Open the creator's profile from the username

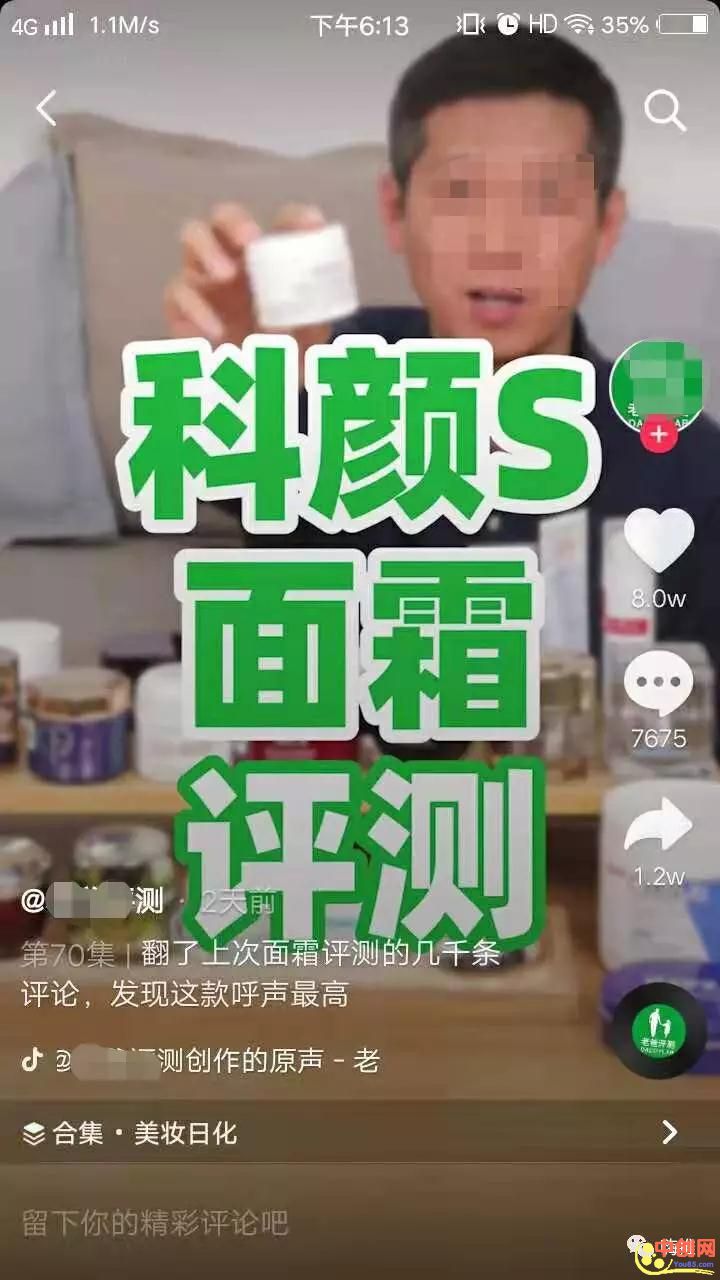pos(95,903)
